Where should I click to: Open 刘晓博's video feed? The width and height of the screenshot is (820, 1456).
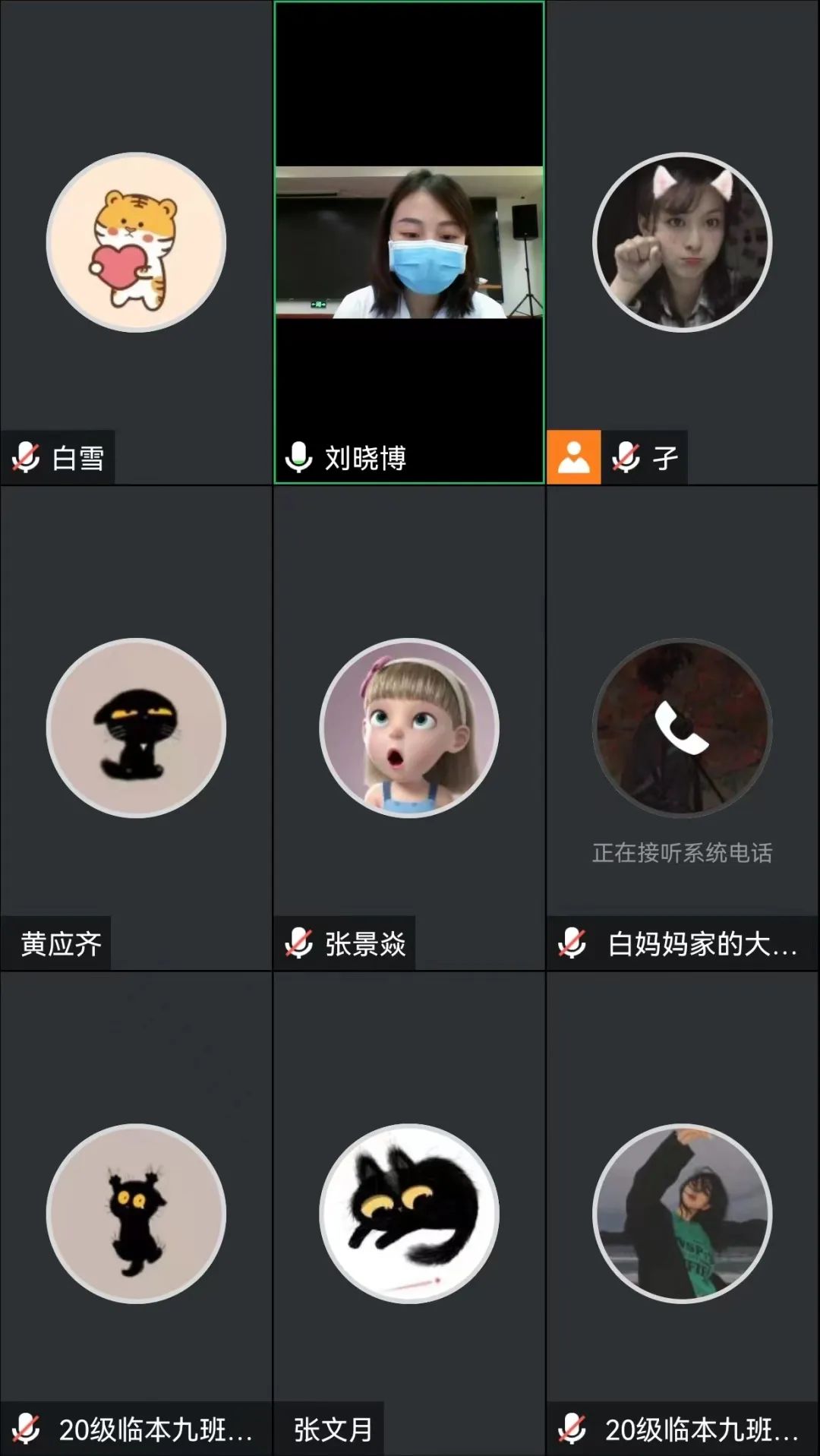tap(409, 242)
